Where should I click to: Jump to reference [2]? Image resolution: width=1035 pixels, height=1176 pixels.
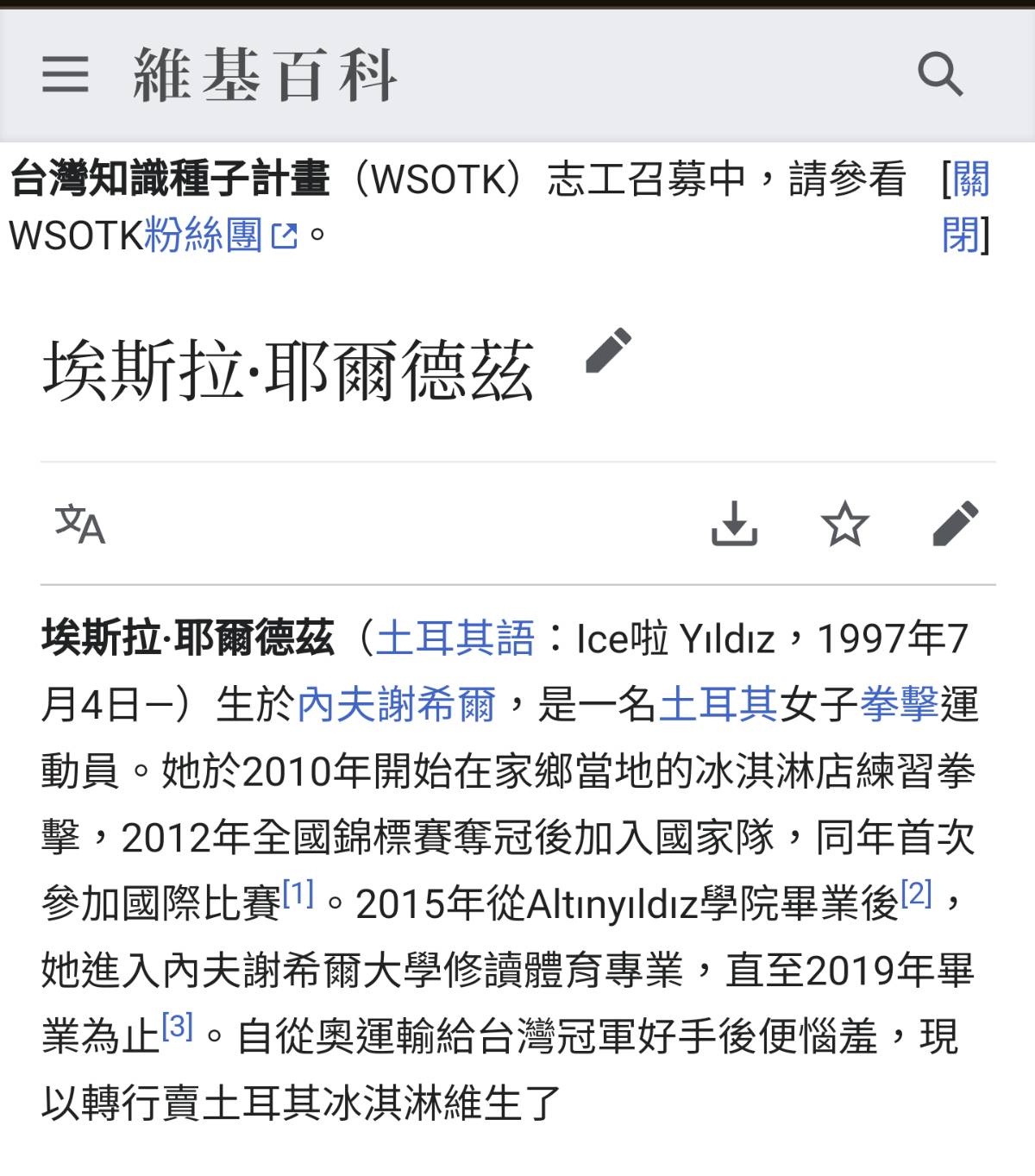917,894
